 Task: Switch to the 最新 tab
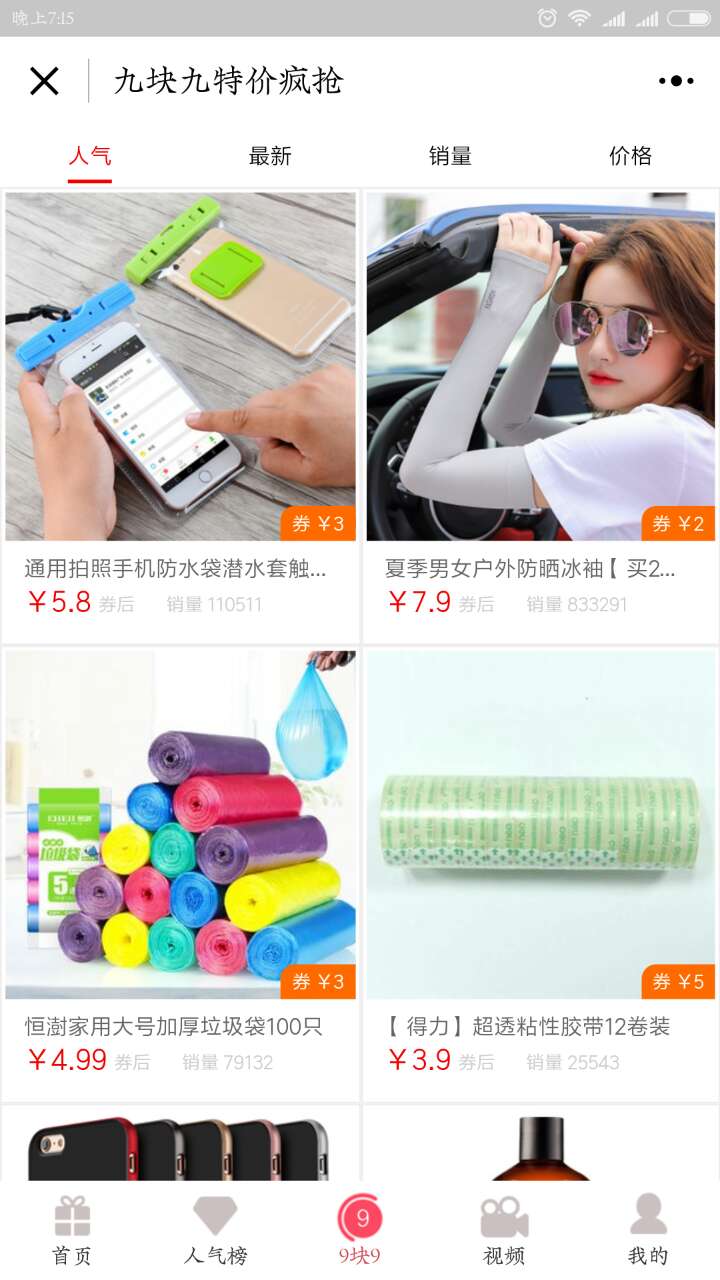pyautogui.click(x=270, y=156)
